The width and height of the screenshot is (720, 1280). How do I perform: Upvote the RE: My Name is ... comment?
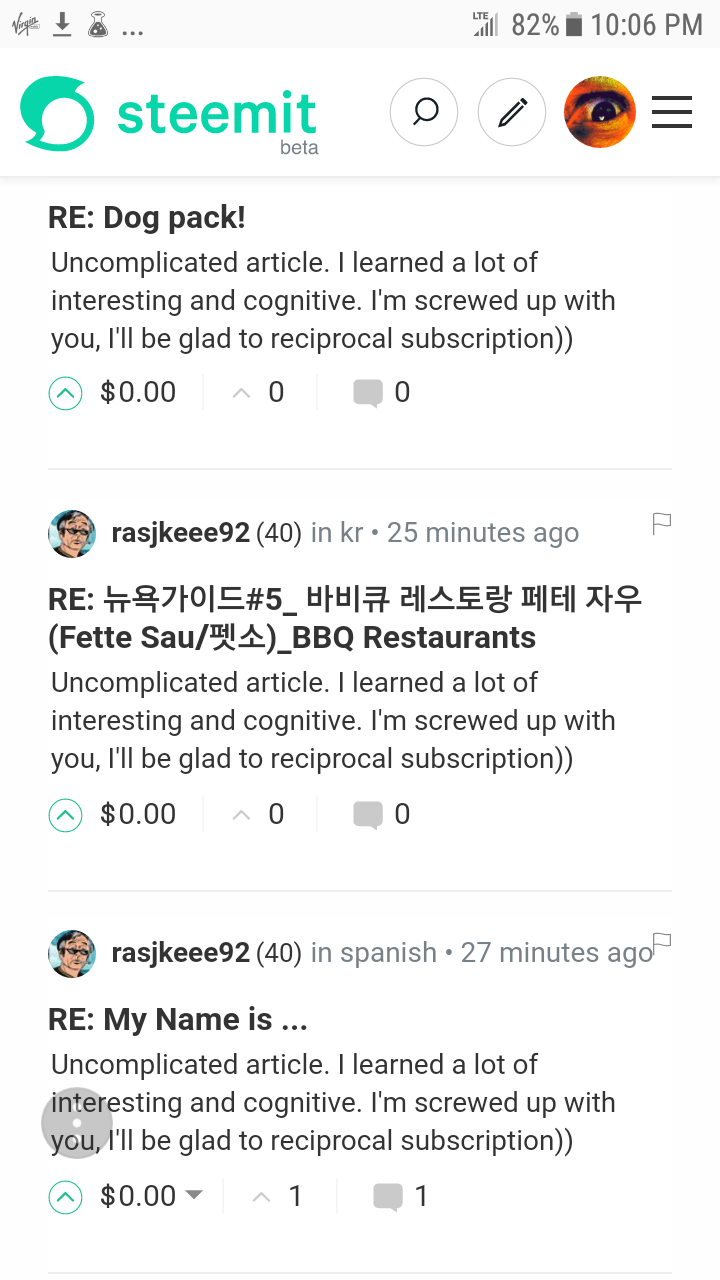(65, 1197)
